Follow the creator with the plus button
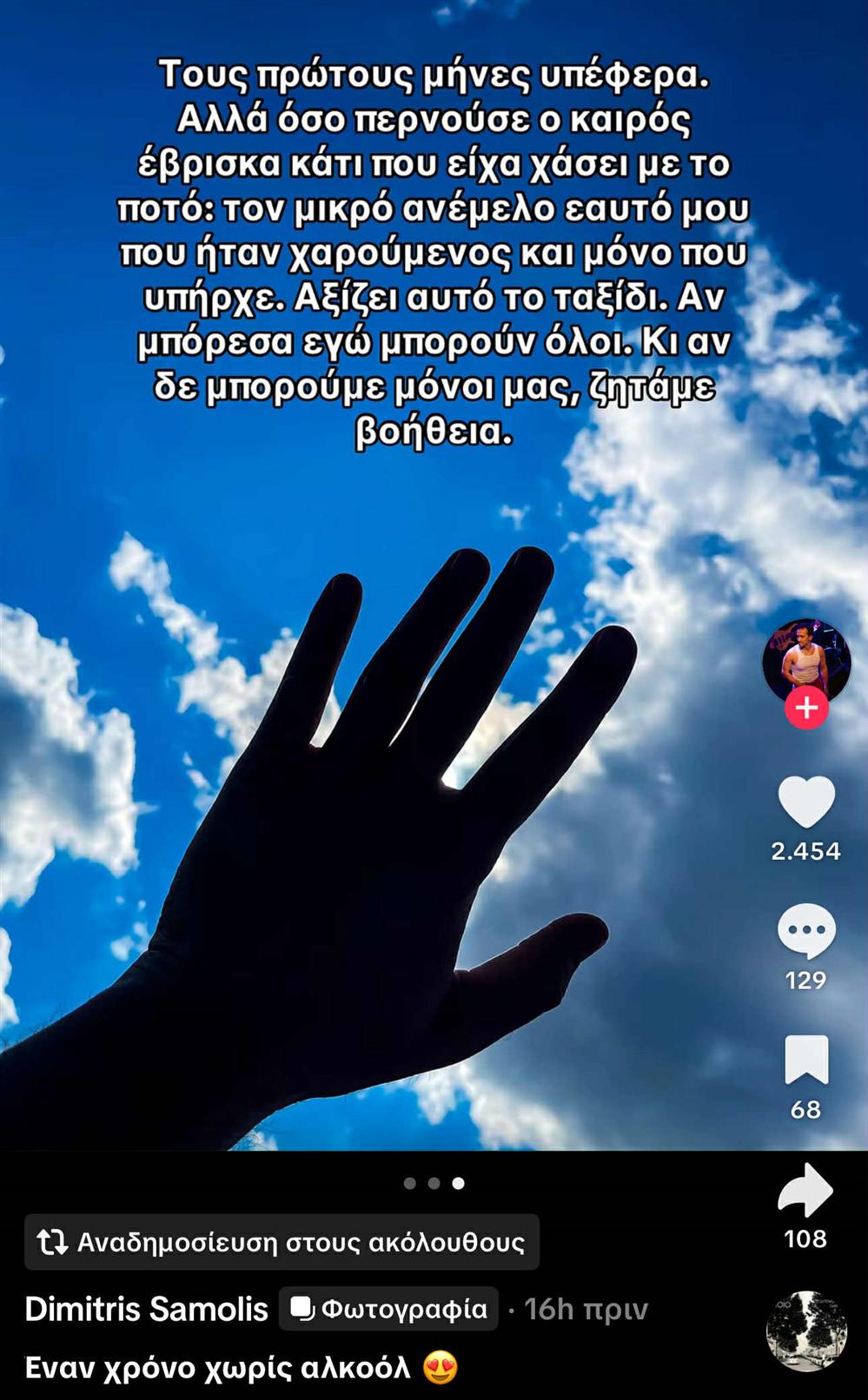 [x=806, y=708]
